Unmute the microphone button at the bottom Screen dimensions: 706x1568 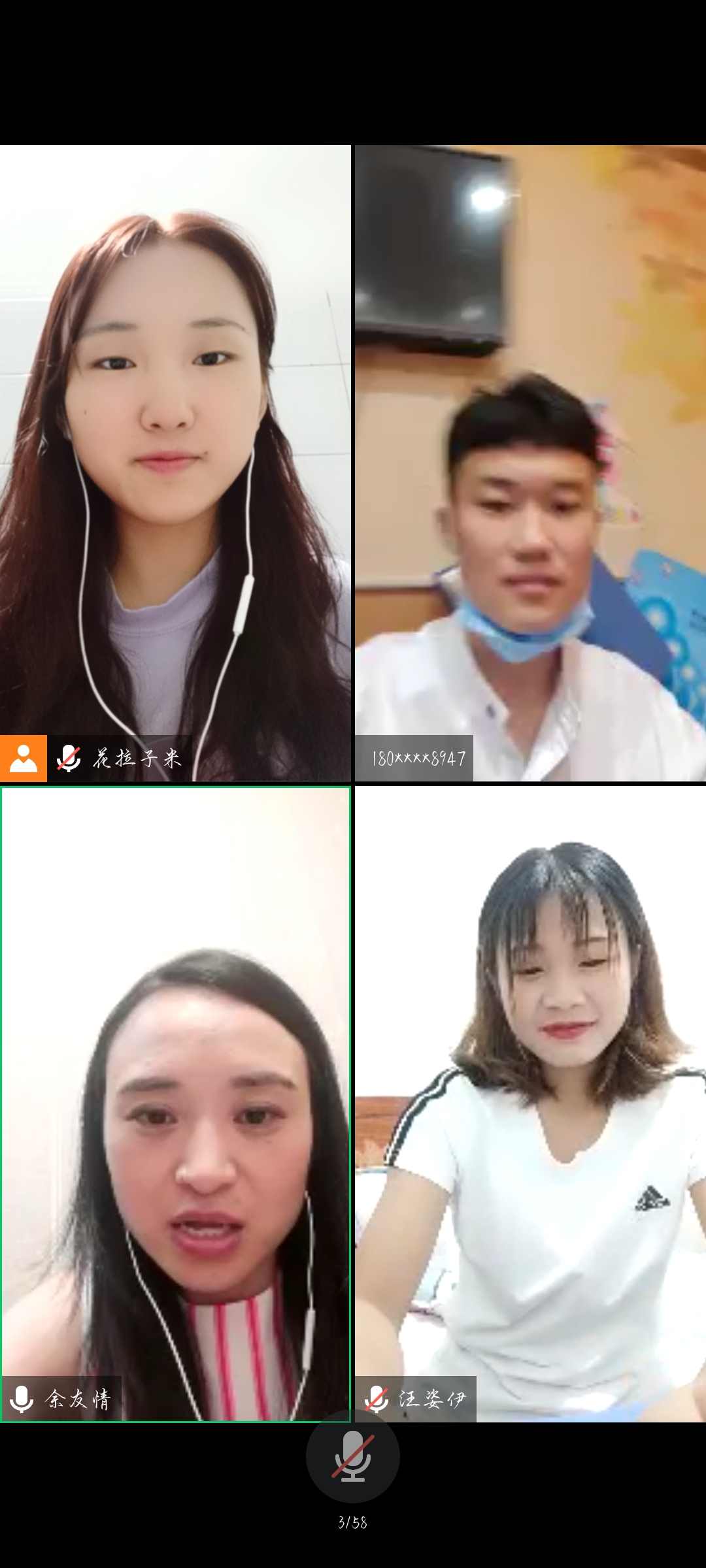[352, 1456]
